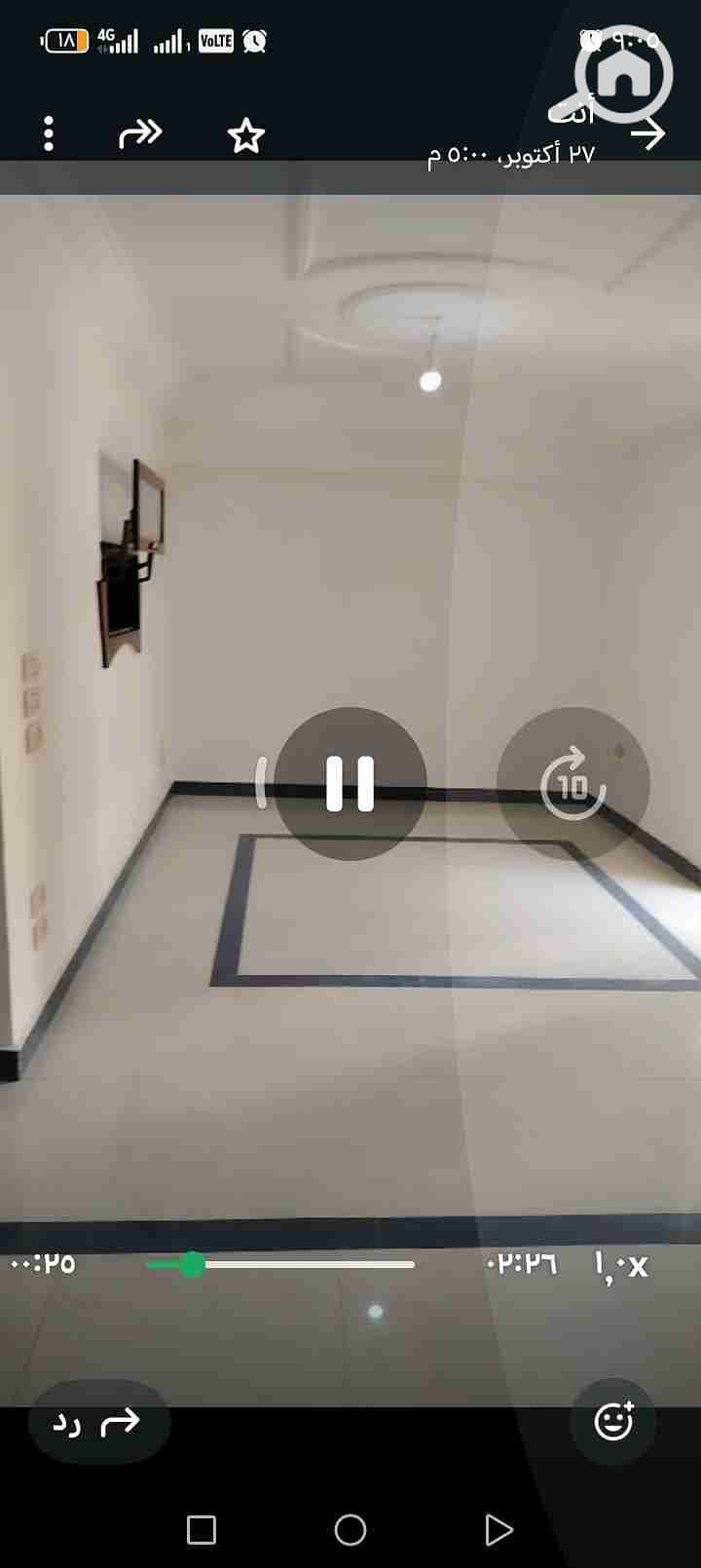Pause the video playback

pos(350,783)
